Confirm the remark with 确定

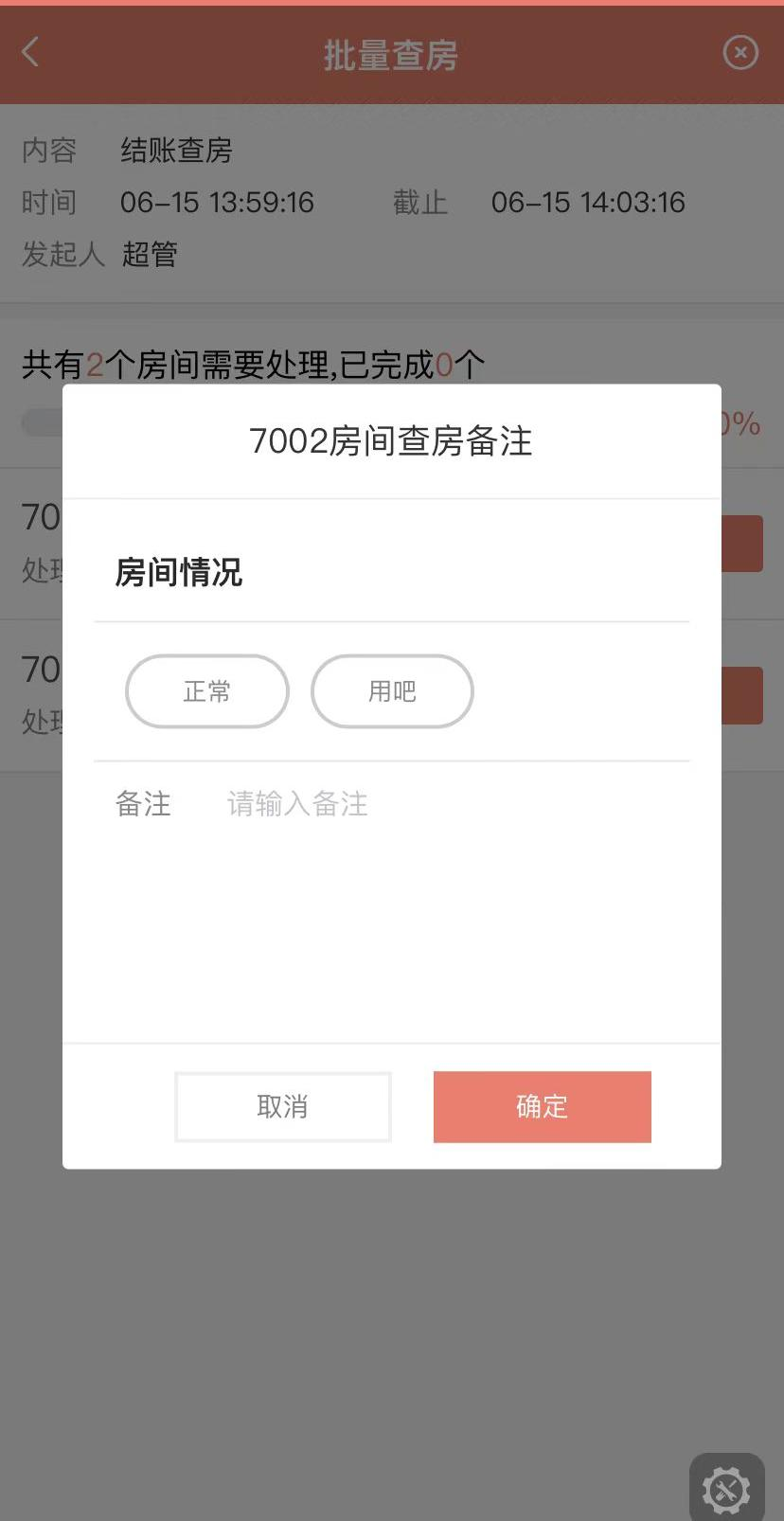click(542, 1106)
